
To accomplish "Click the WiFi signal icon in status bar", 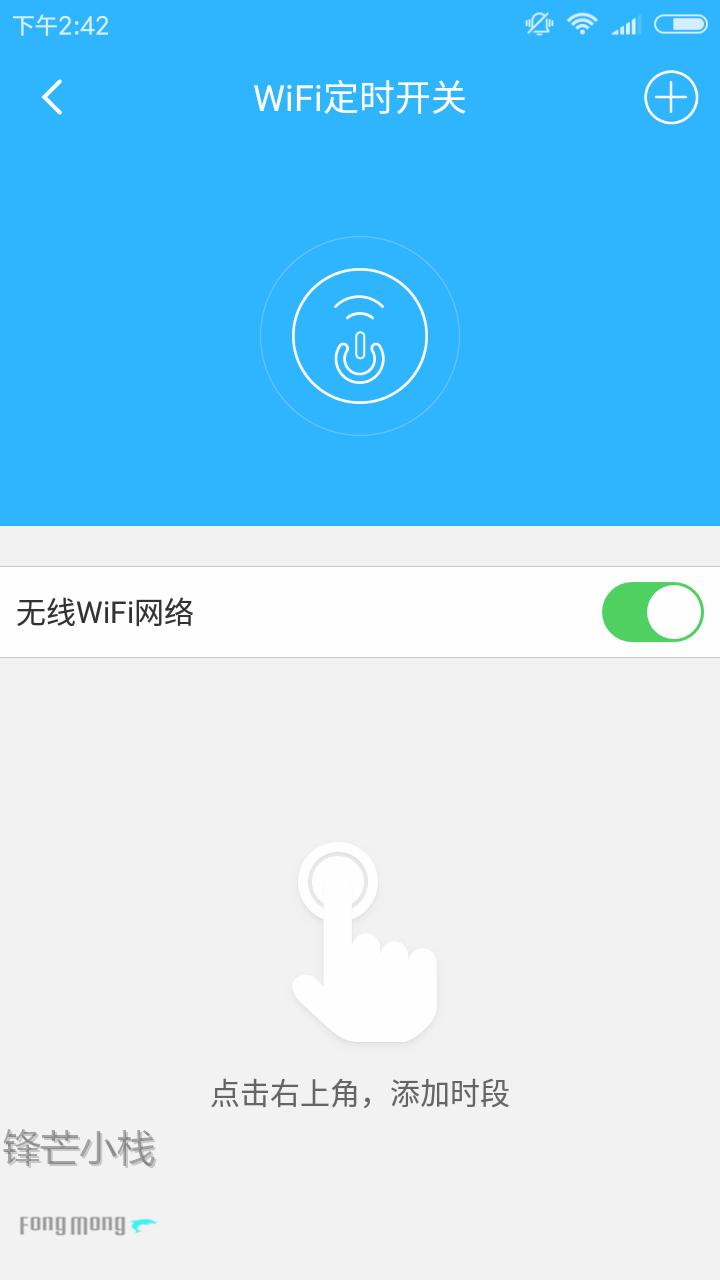I will [x=582, y=24].
